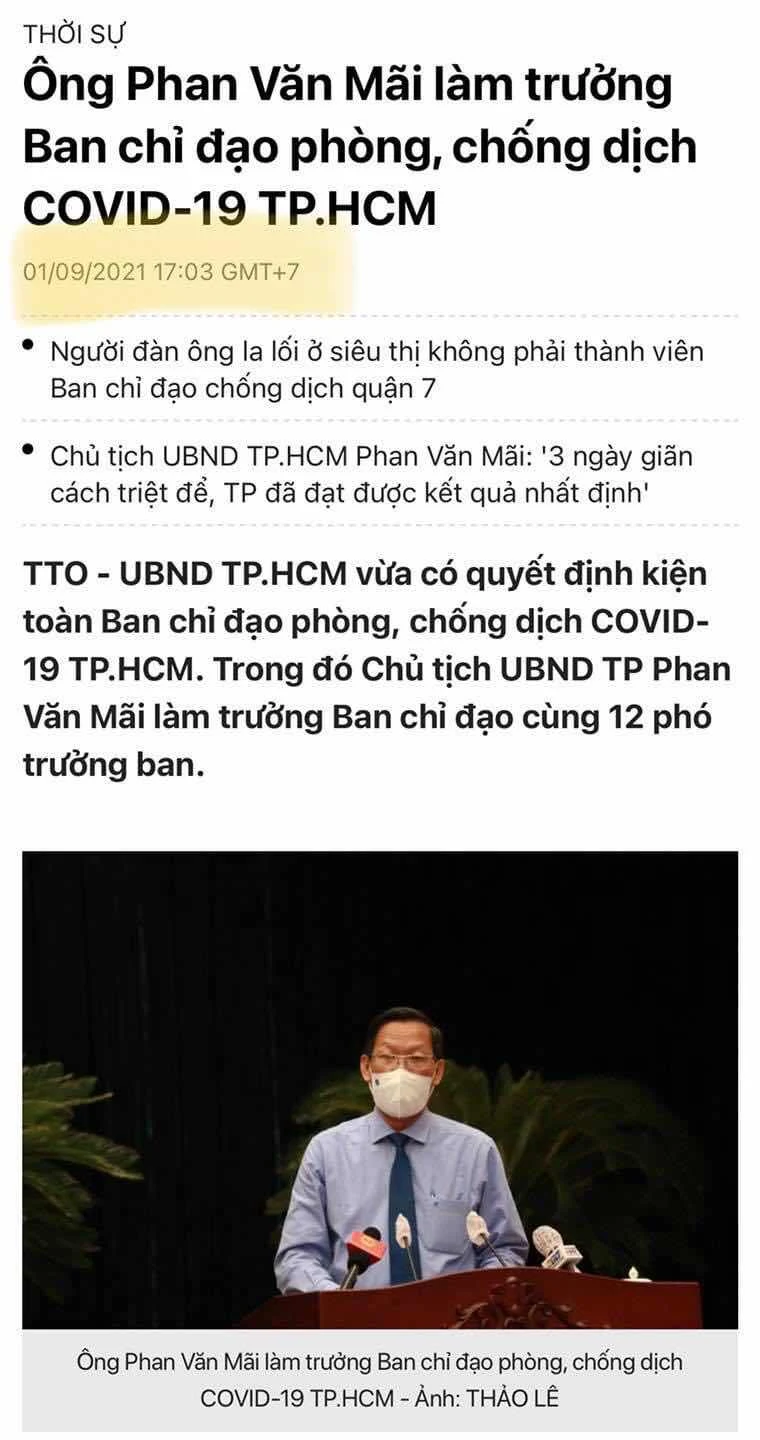Viewport: 760px width, 1440px height.
Task: Open the THỜI SỰ category link
Action: (74, 33)
